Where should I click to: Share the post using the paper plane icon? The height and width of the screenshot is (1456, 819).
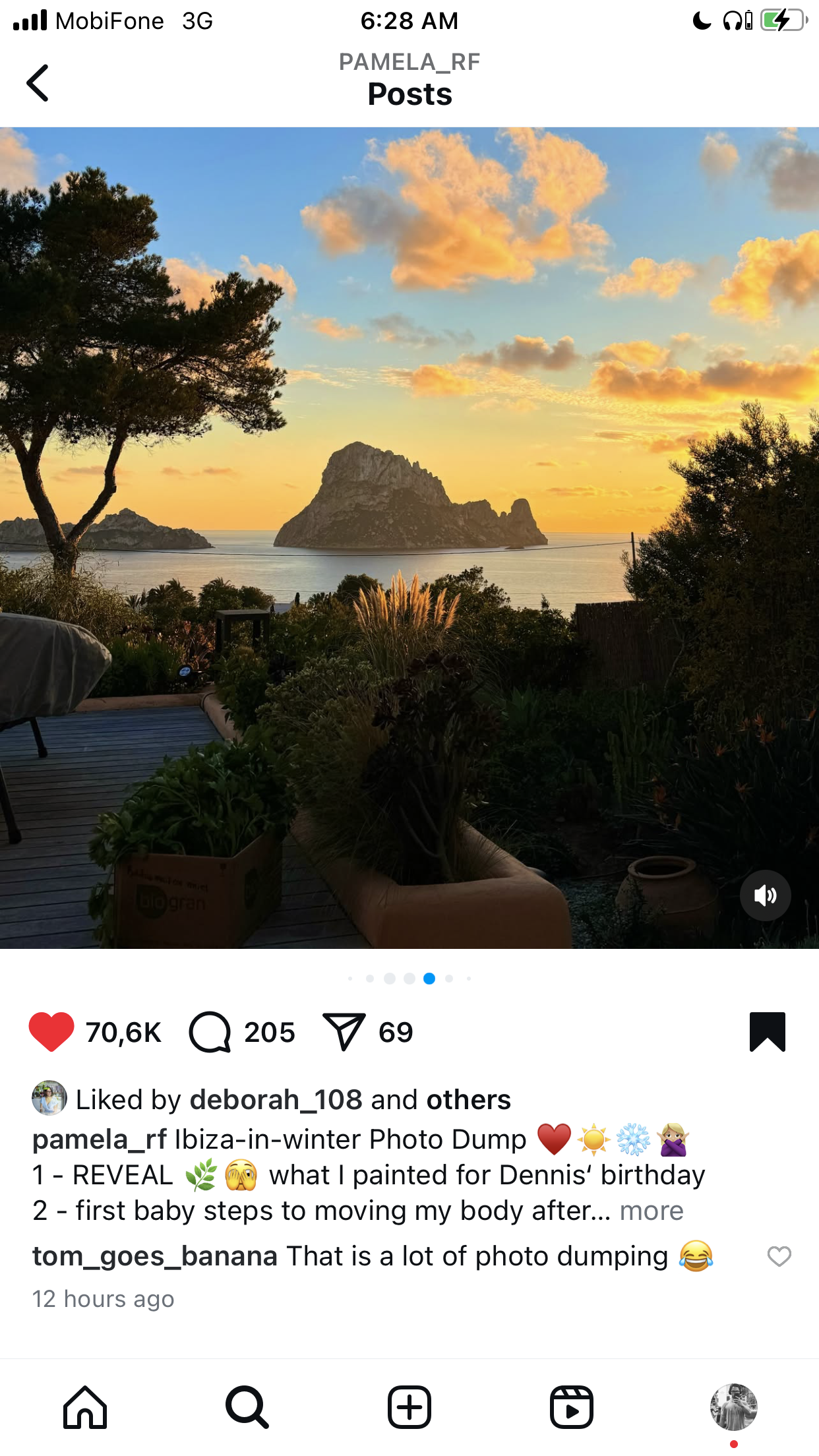344,1031
